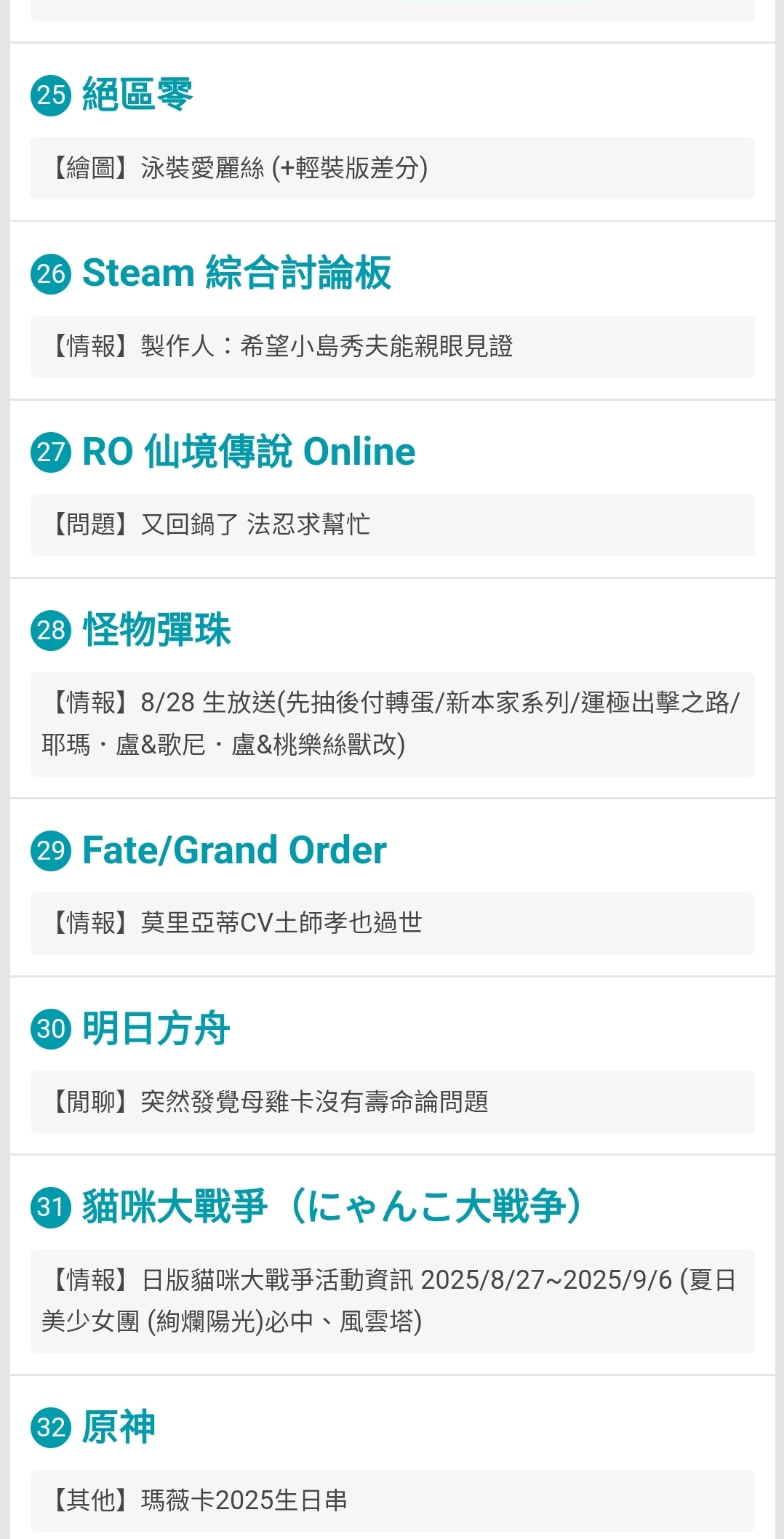Open the 又回鍋了 法忍求幫忙 question

click(x=393, y=524)
